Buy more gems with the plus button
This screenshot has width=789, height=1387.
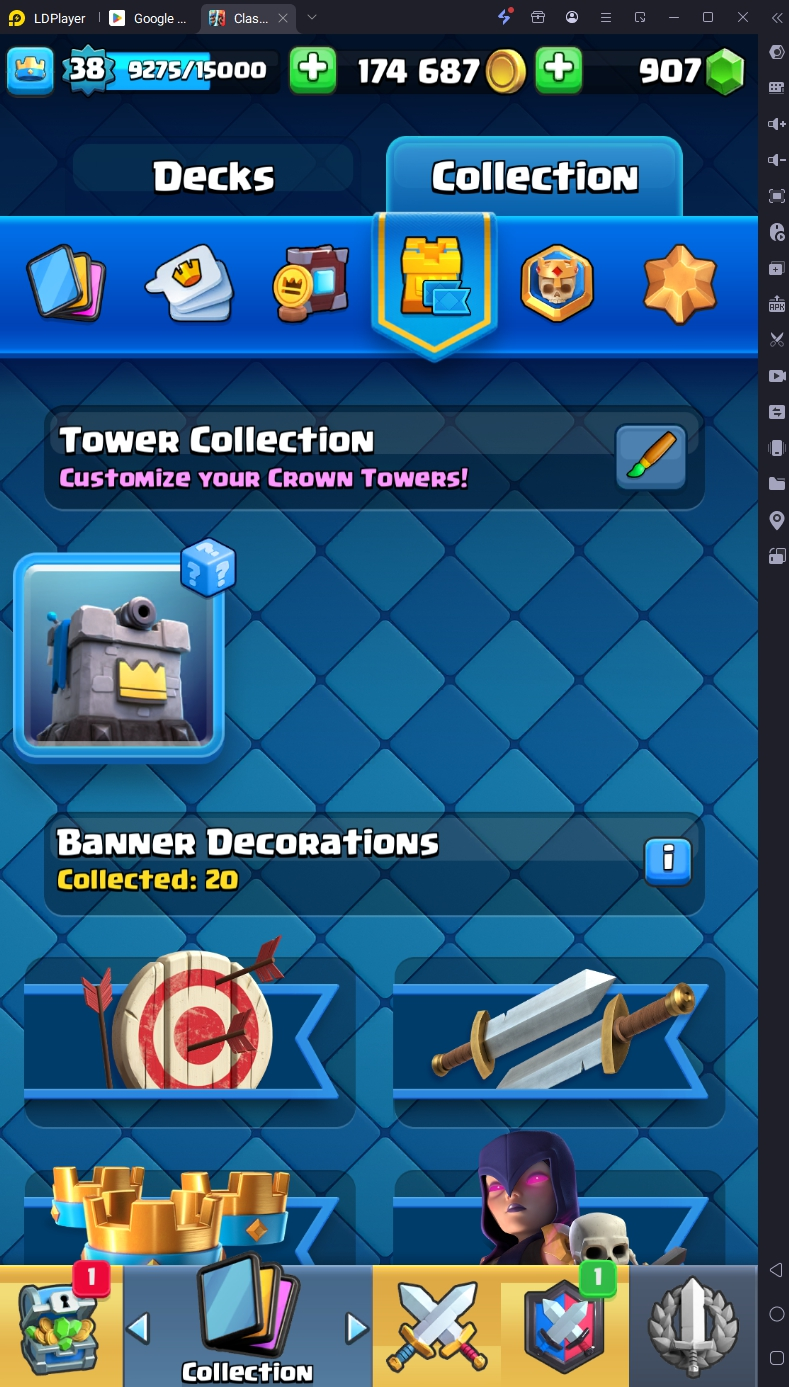coord(559,70)
